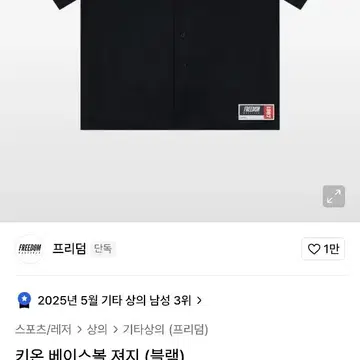Open the 상의 category breadcrumb
This screenshot has height=360, width=360.
97,329
